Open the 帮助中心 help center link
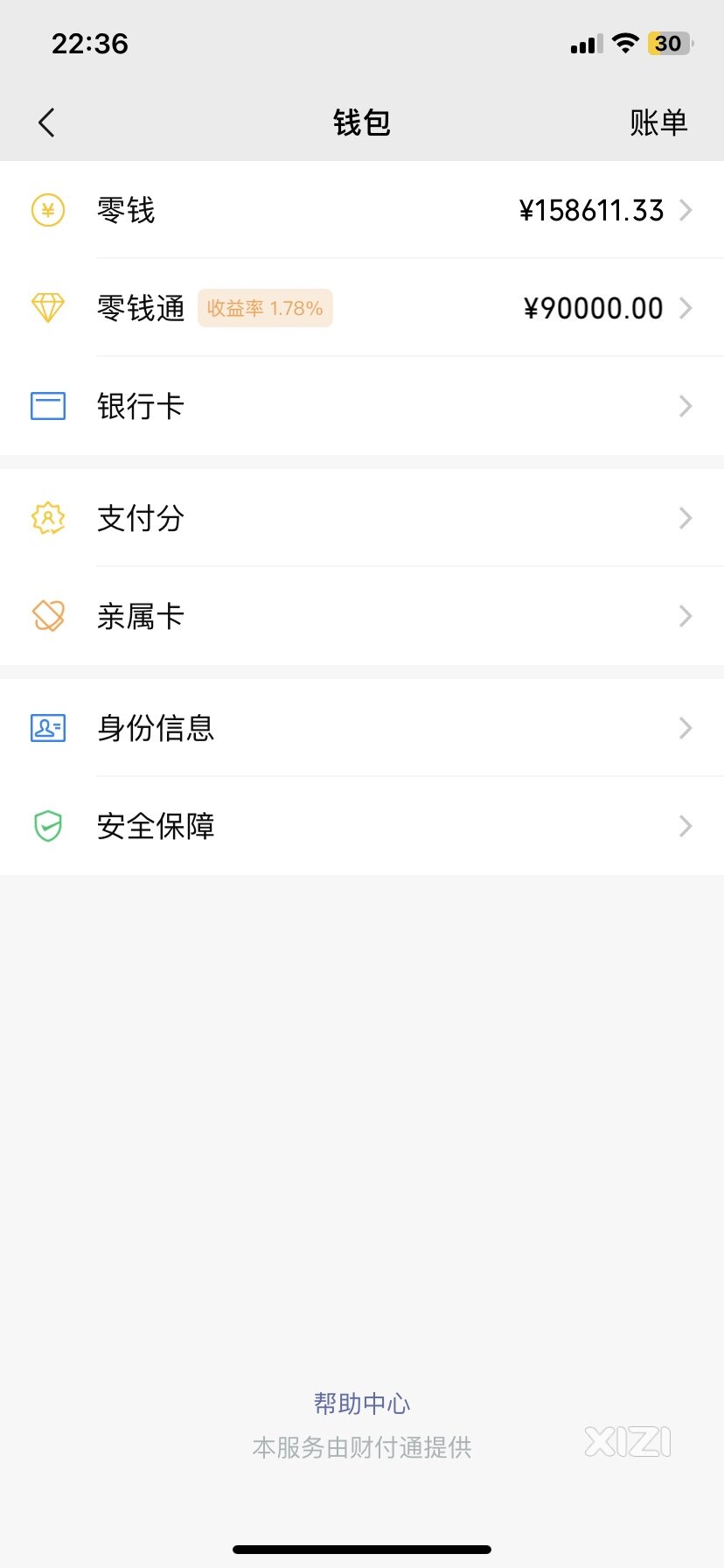724x1568 pixels. pos(362,1403)
